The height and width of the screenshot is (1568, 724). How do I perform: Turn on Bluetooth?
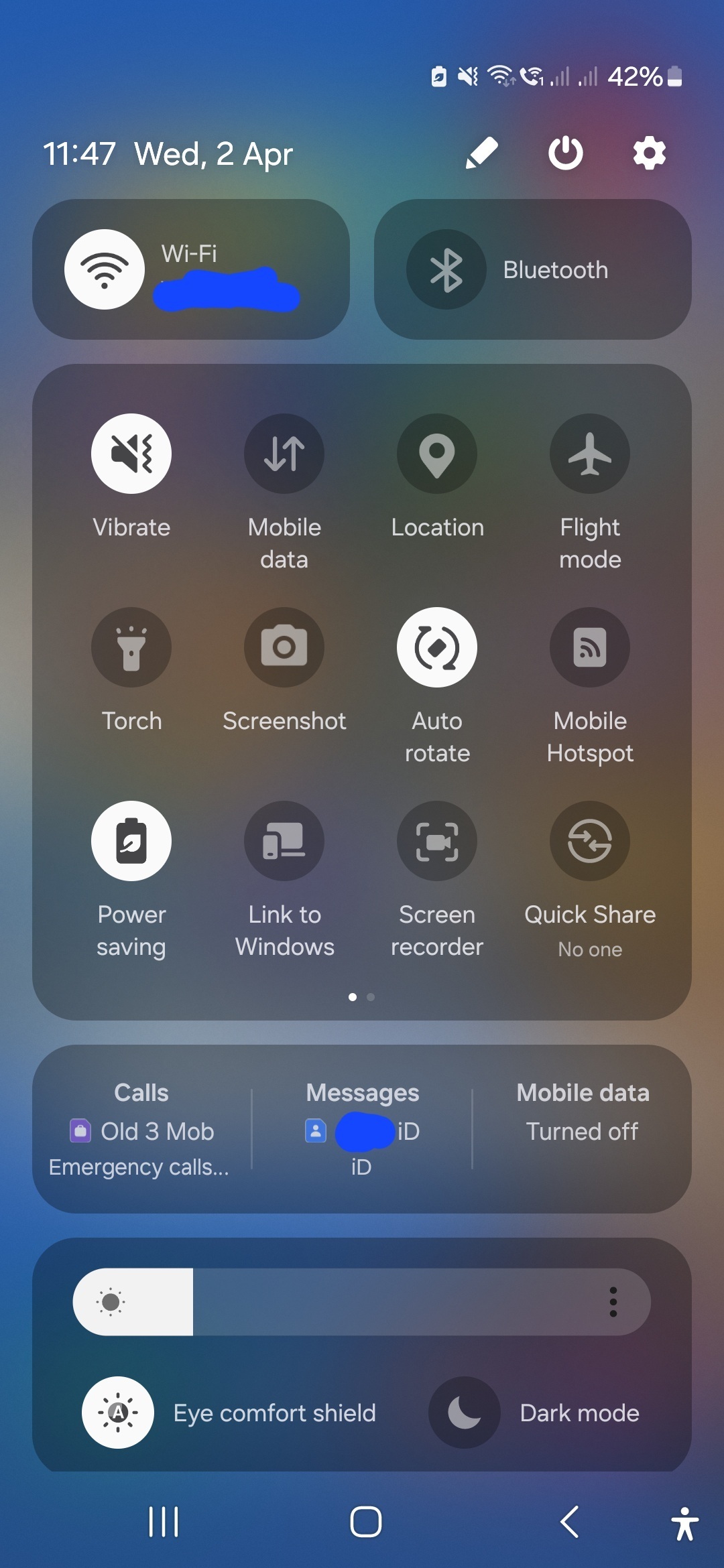[x=446, y=269]
